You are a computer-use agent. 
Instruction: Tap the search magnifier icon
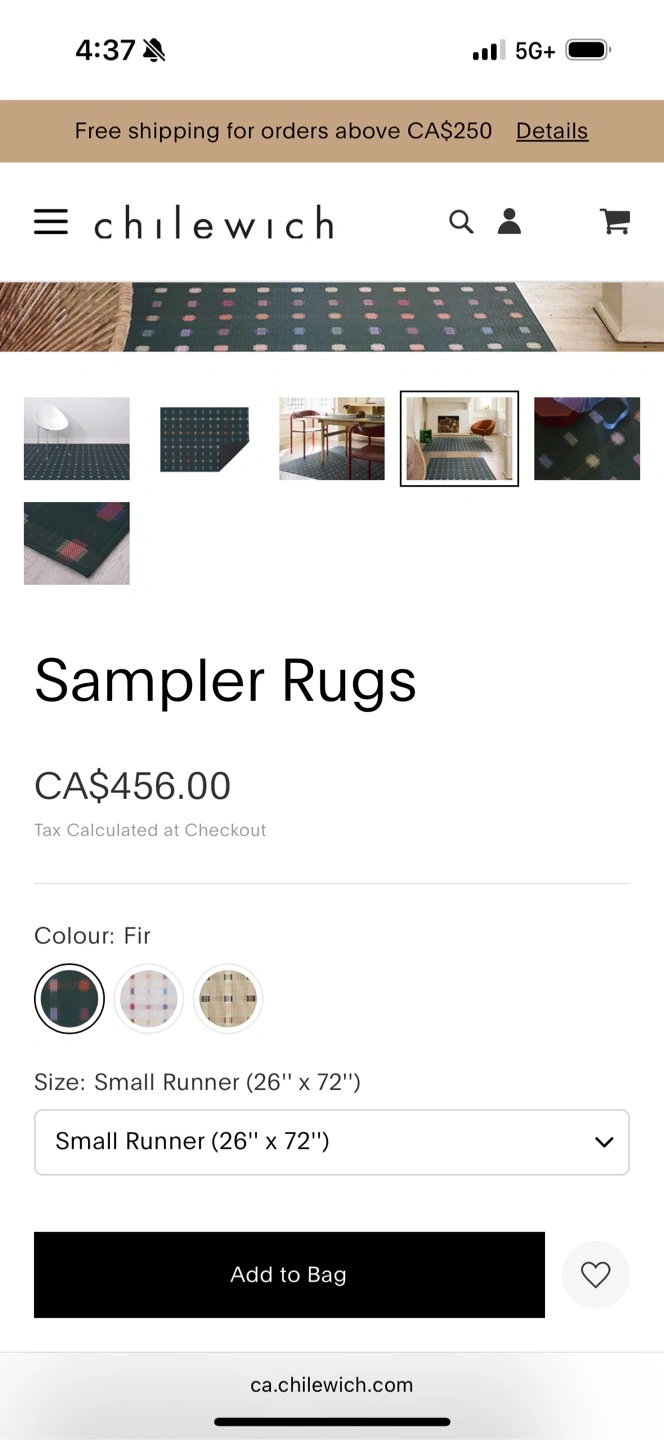461,222
